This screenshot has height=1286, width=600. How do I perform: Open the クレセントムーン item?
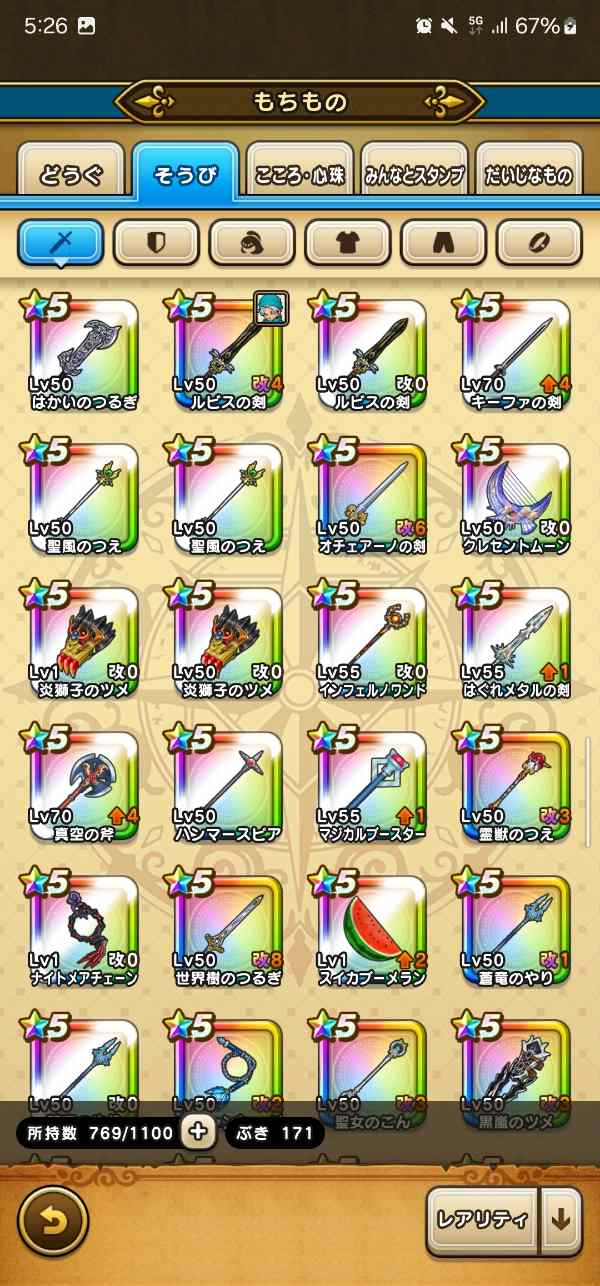pyautogui.click(x=516, y=499)
